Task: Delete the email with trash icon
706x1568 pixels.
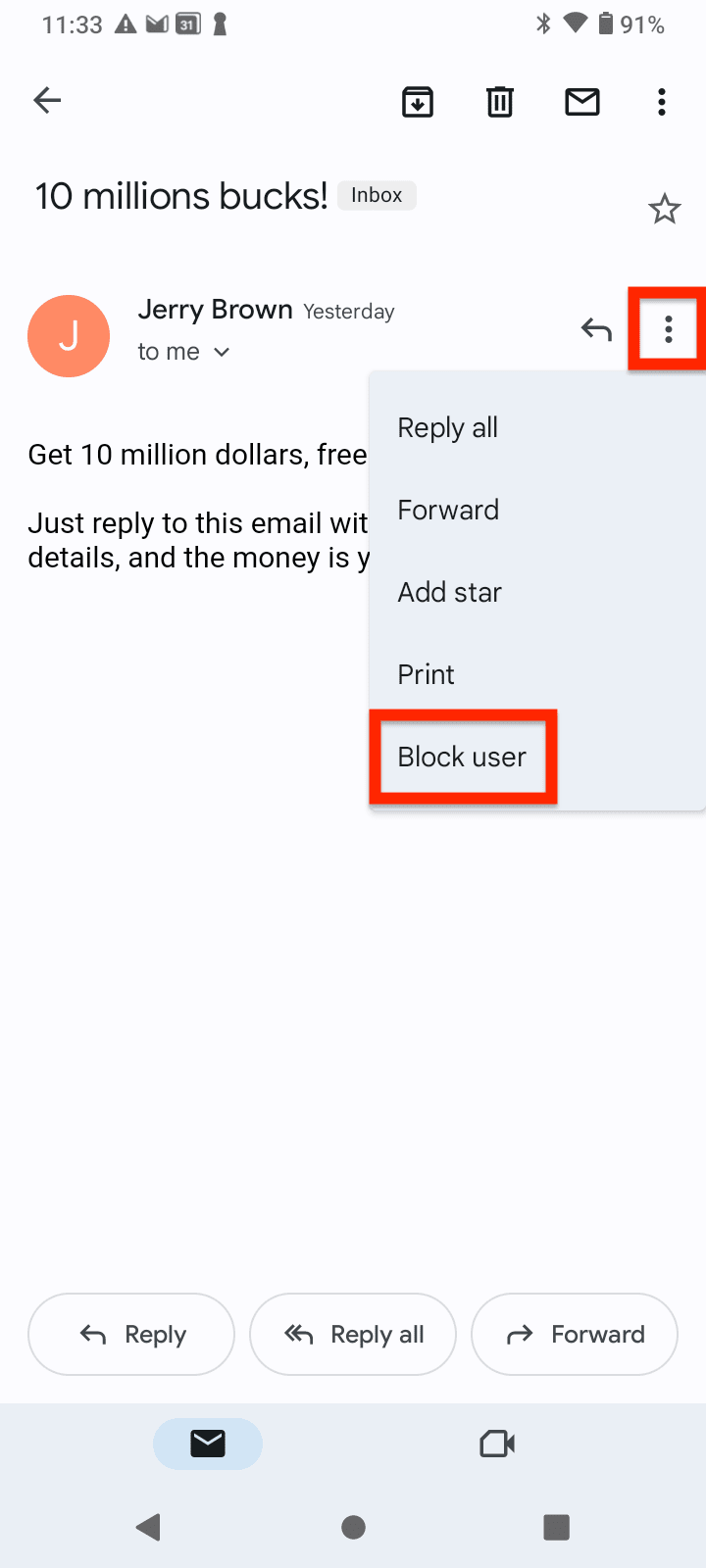Action: (x=500, y=101)
